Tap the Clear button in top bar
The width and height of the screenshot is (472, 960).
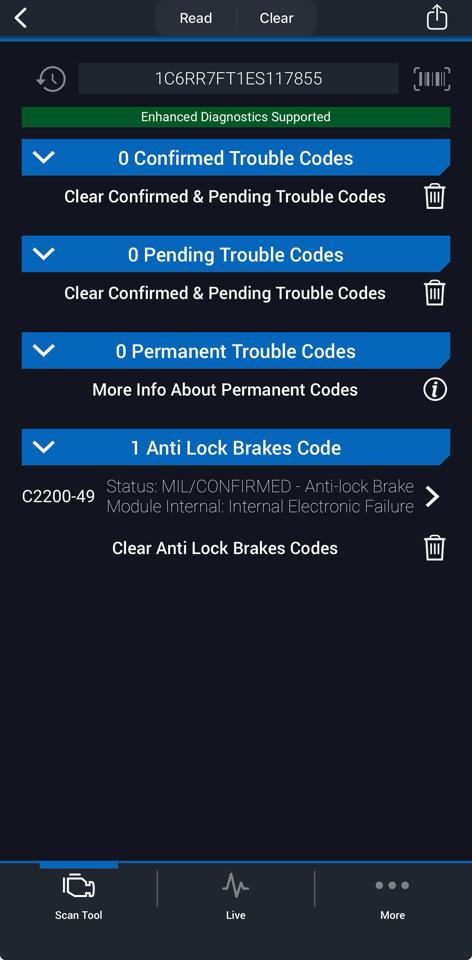[x=276, y=18]
